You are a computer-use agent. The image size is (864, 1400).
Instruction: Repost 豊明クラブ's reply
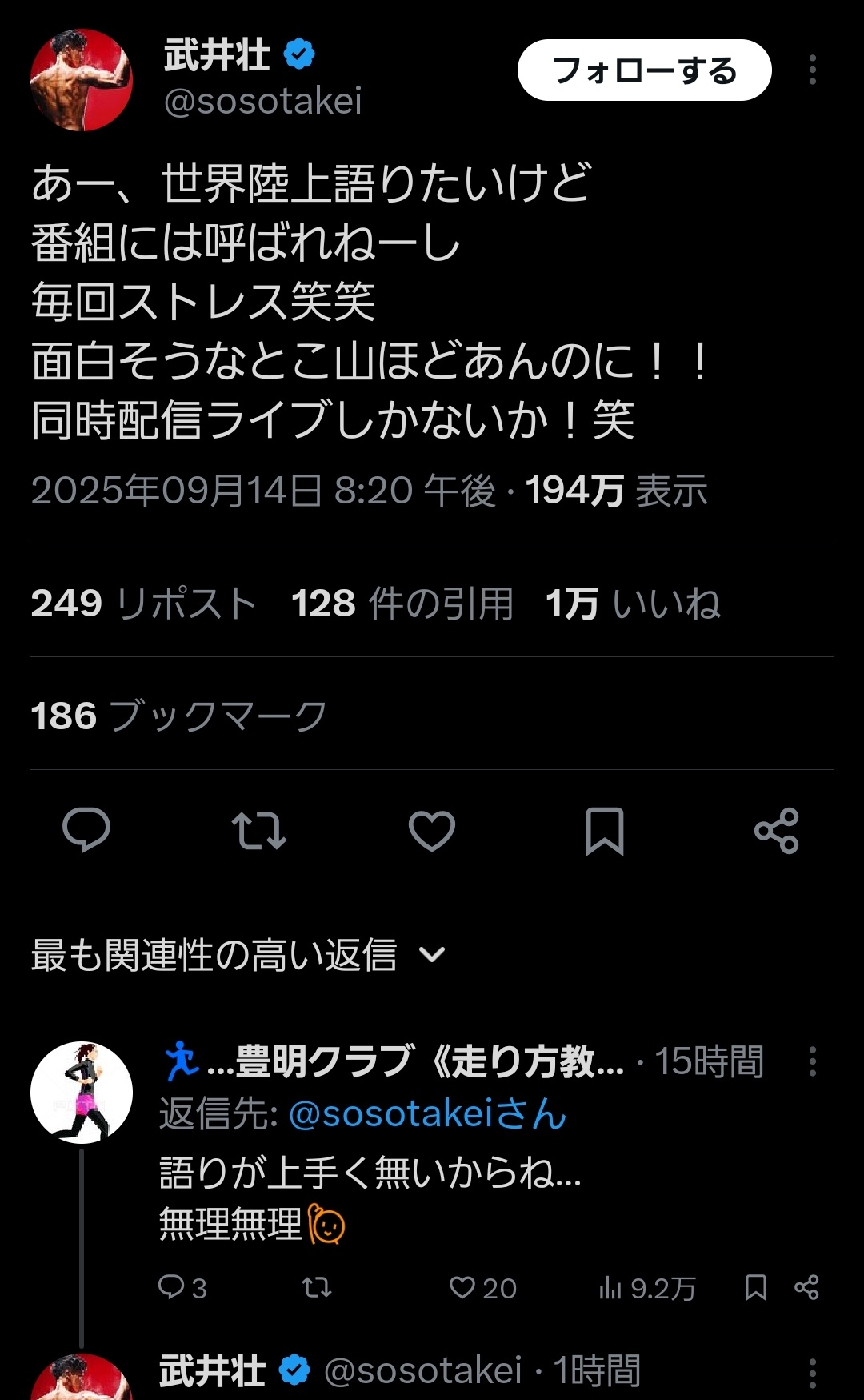click(x=317, y=1287)
